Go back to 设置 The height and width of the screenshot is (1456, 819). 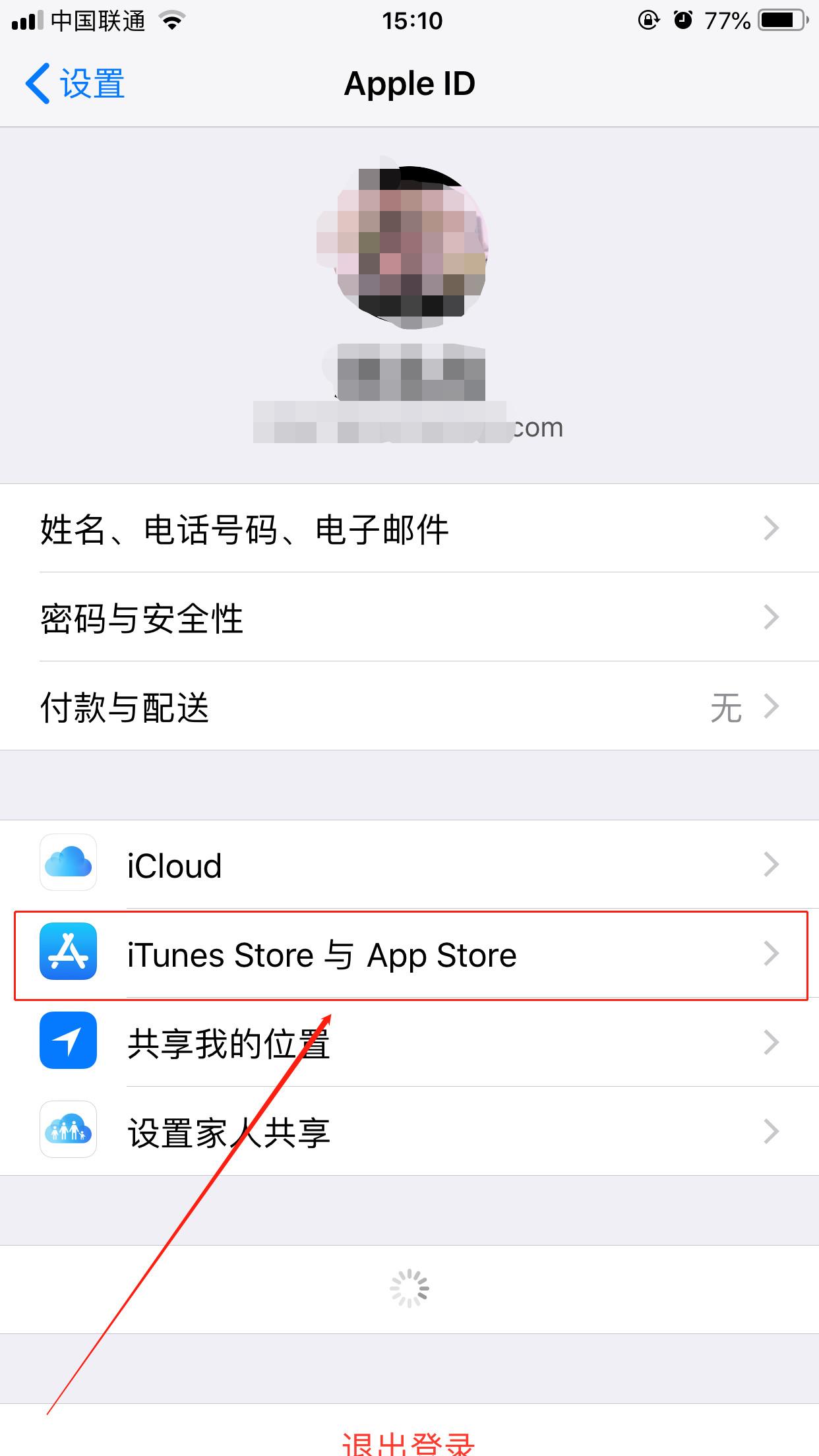pyautogui.click(x=75, y=84)
